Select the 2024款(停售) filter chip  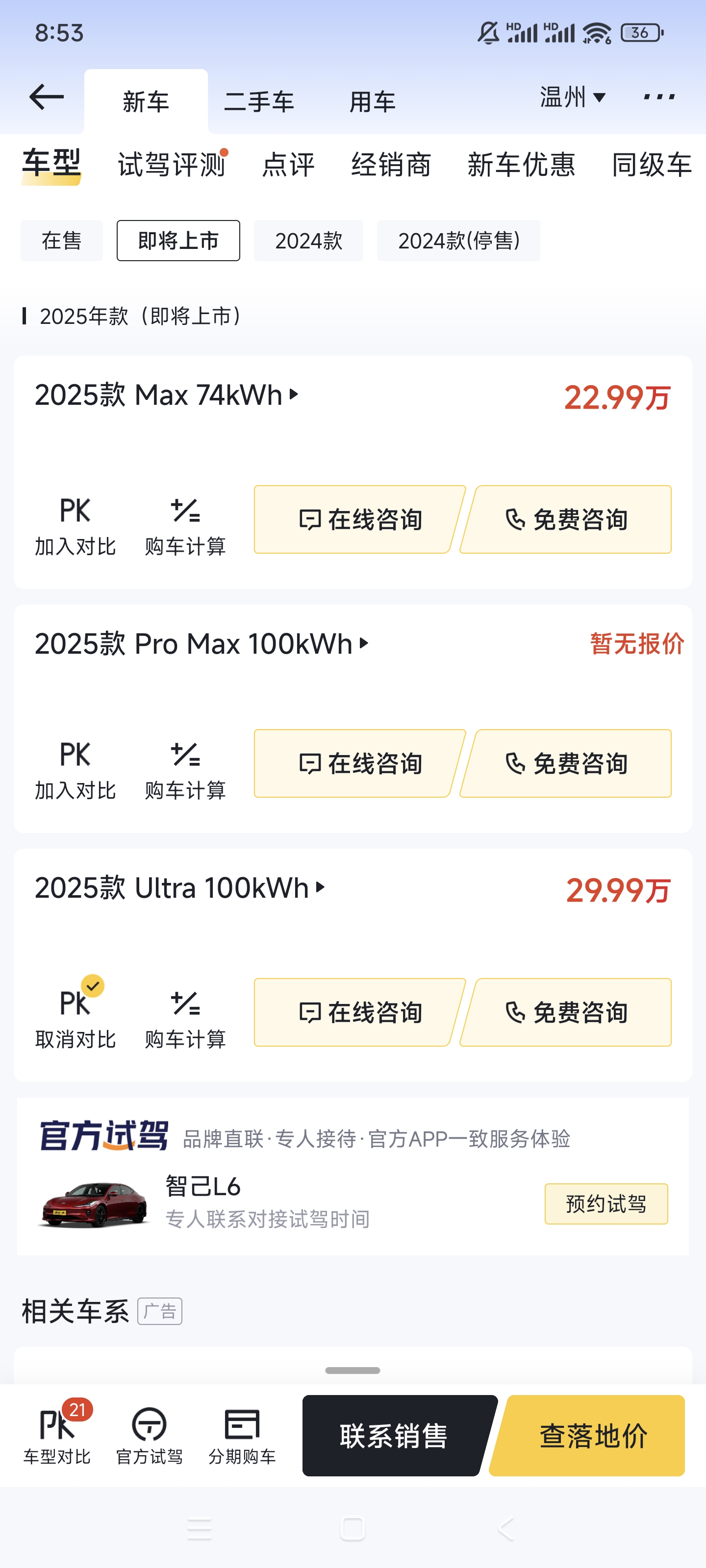[458, 241]
